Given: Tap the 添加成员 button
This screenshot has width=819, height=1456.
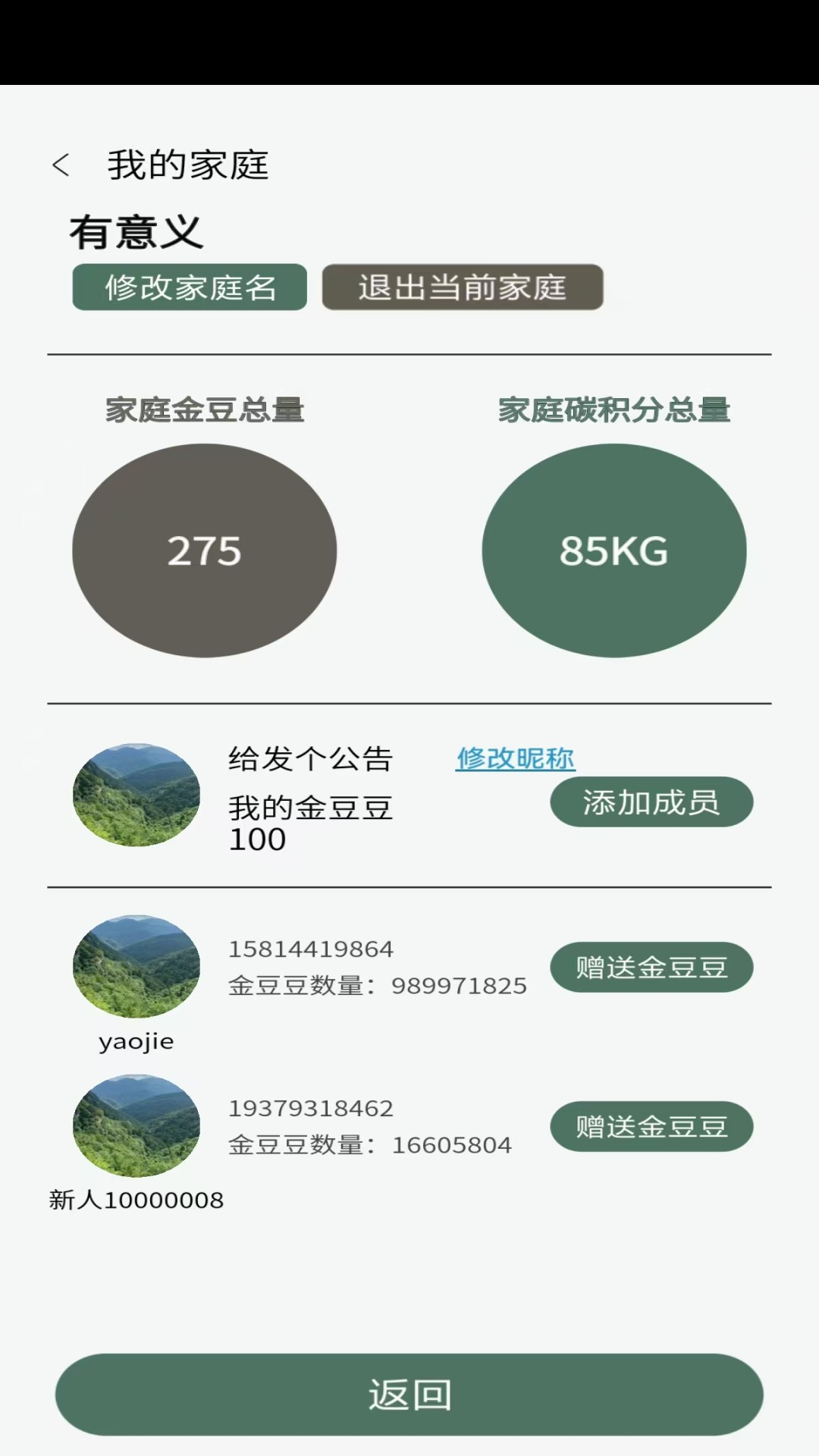Looking at the screenshot, I should pyautogui.click(x=651, y=802).
